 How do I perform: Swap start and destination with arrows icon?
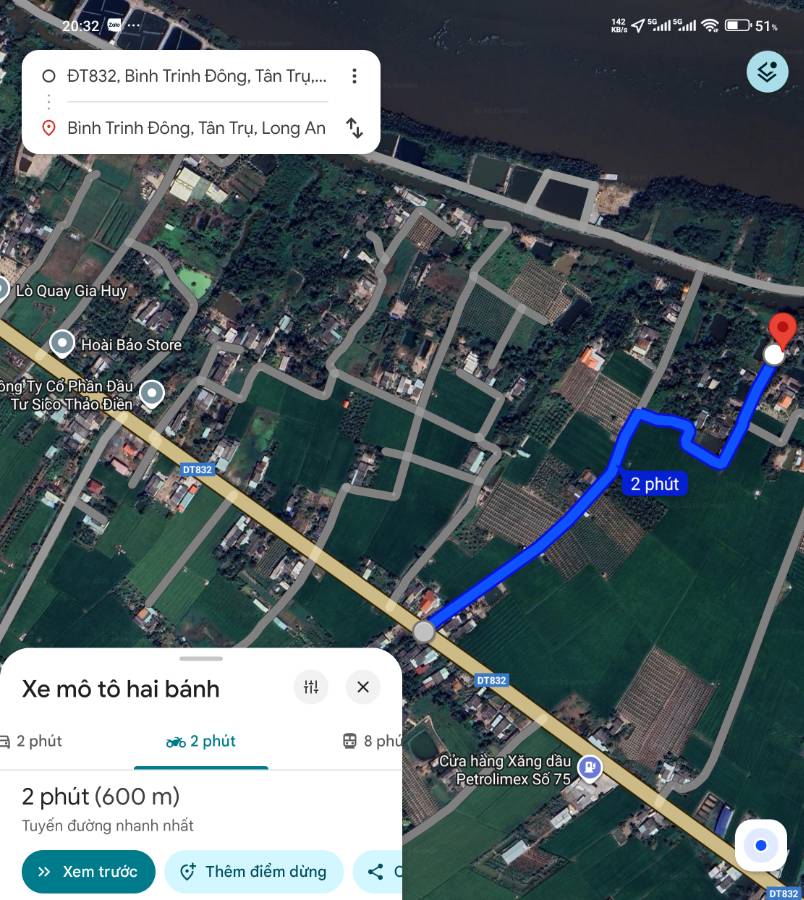point(355,128)
